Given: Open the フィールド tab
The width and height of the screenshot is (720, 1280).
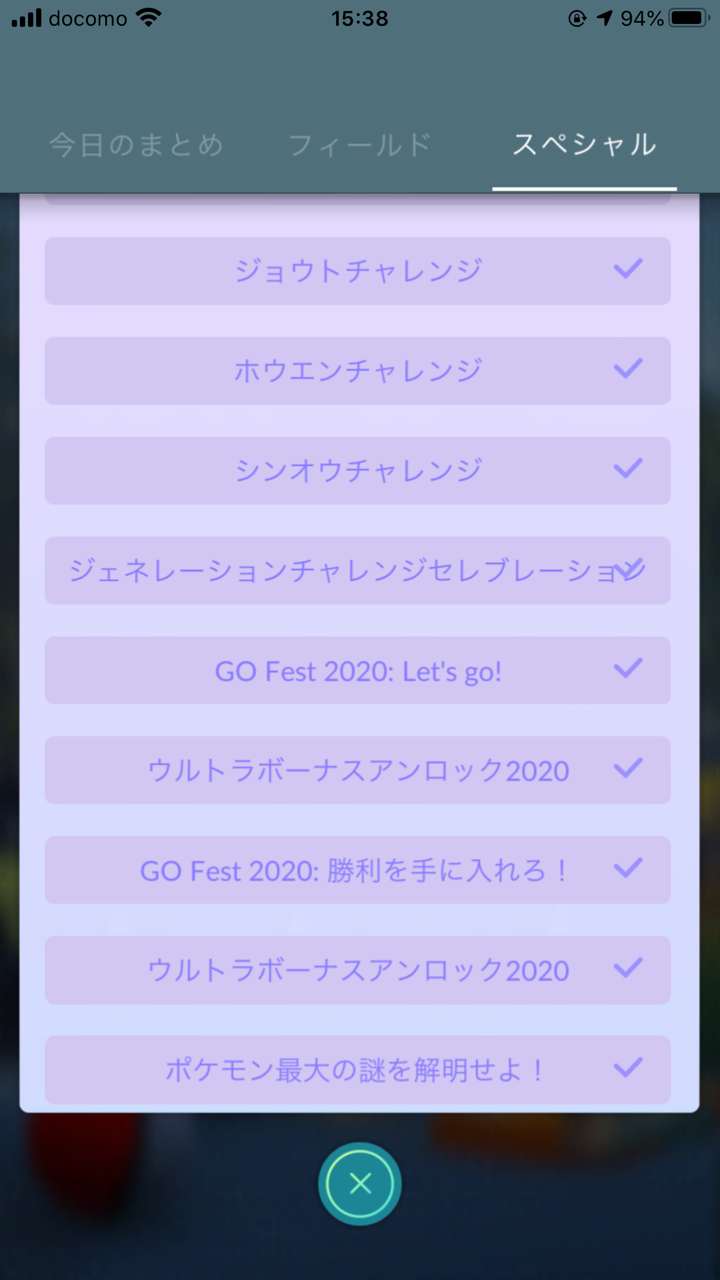Looking at the screenshot, I should [x=360, y=144].
